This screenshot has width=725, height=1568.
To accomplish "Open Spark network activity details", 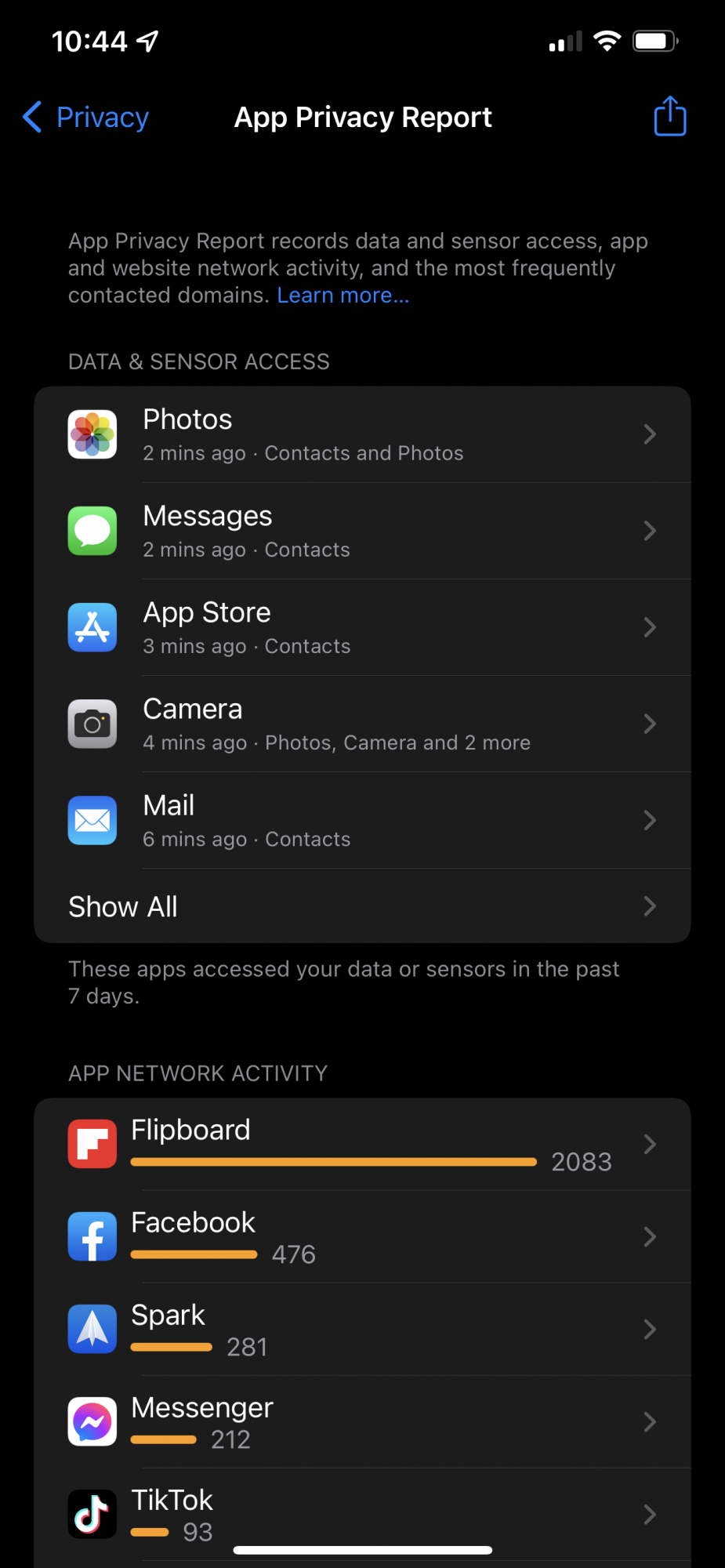I will 362,1330.
